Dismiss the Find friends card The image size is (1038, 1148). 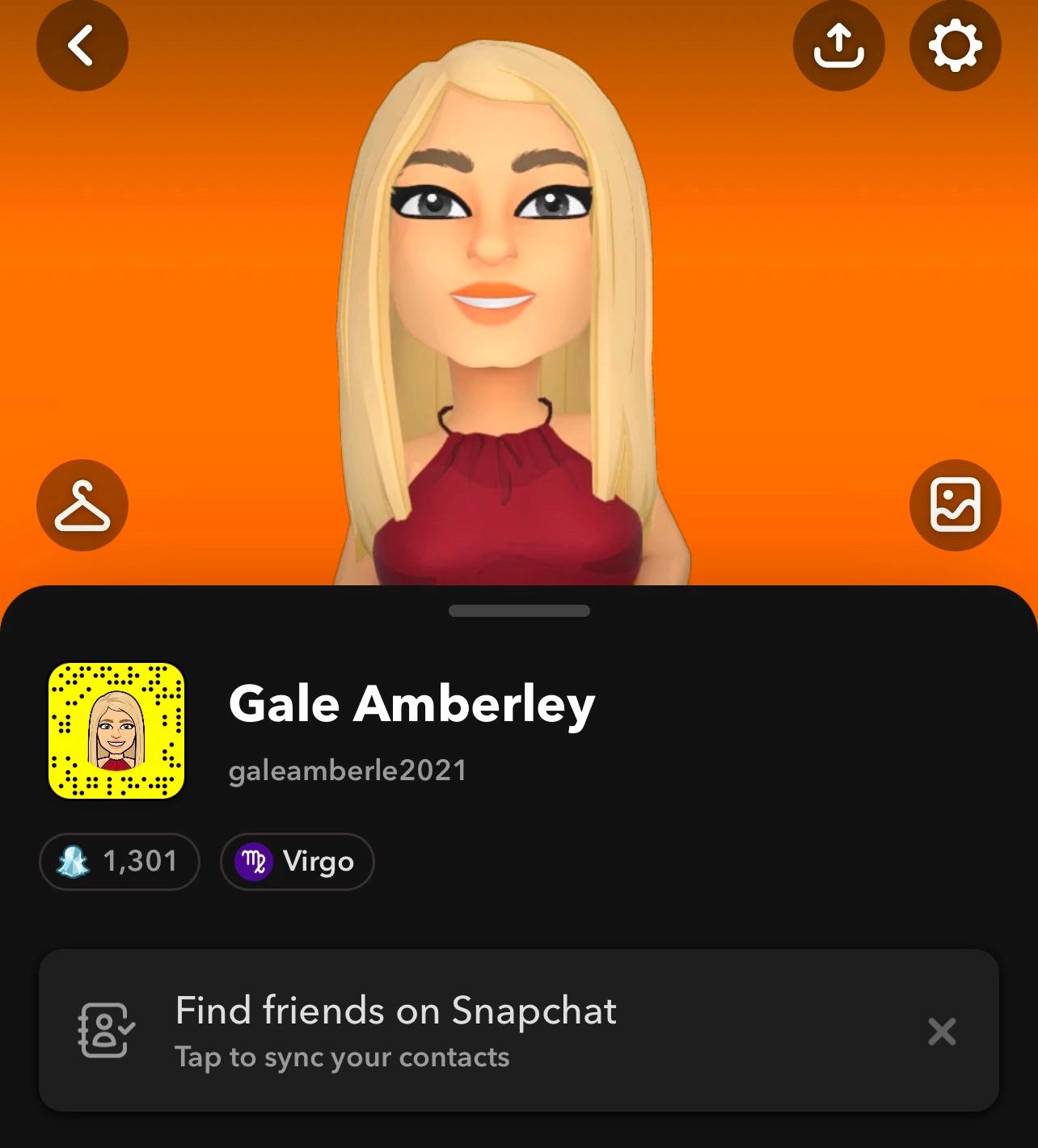click(x=942, y=1032)
